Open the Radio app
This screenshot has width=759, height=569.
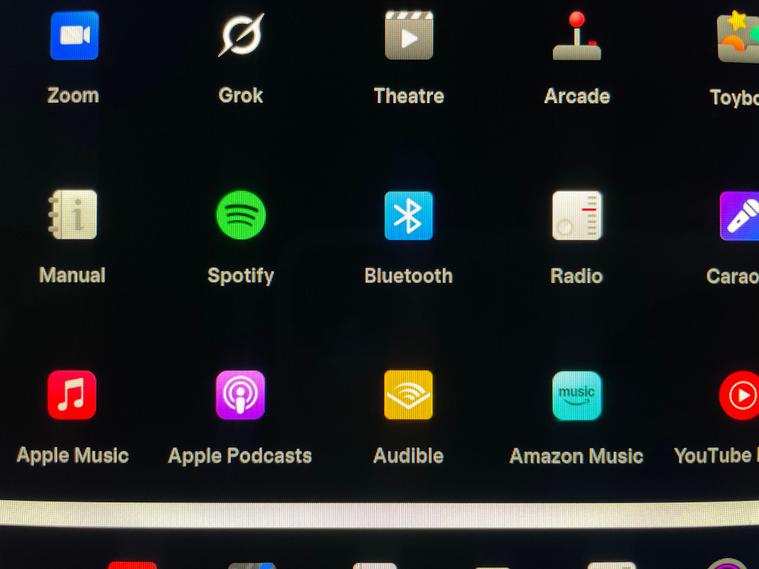(577, 215)
